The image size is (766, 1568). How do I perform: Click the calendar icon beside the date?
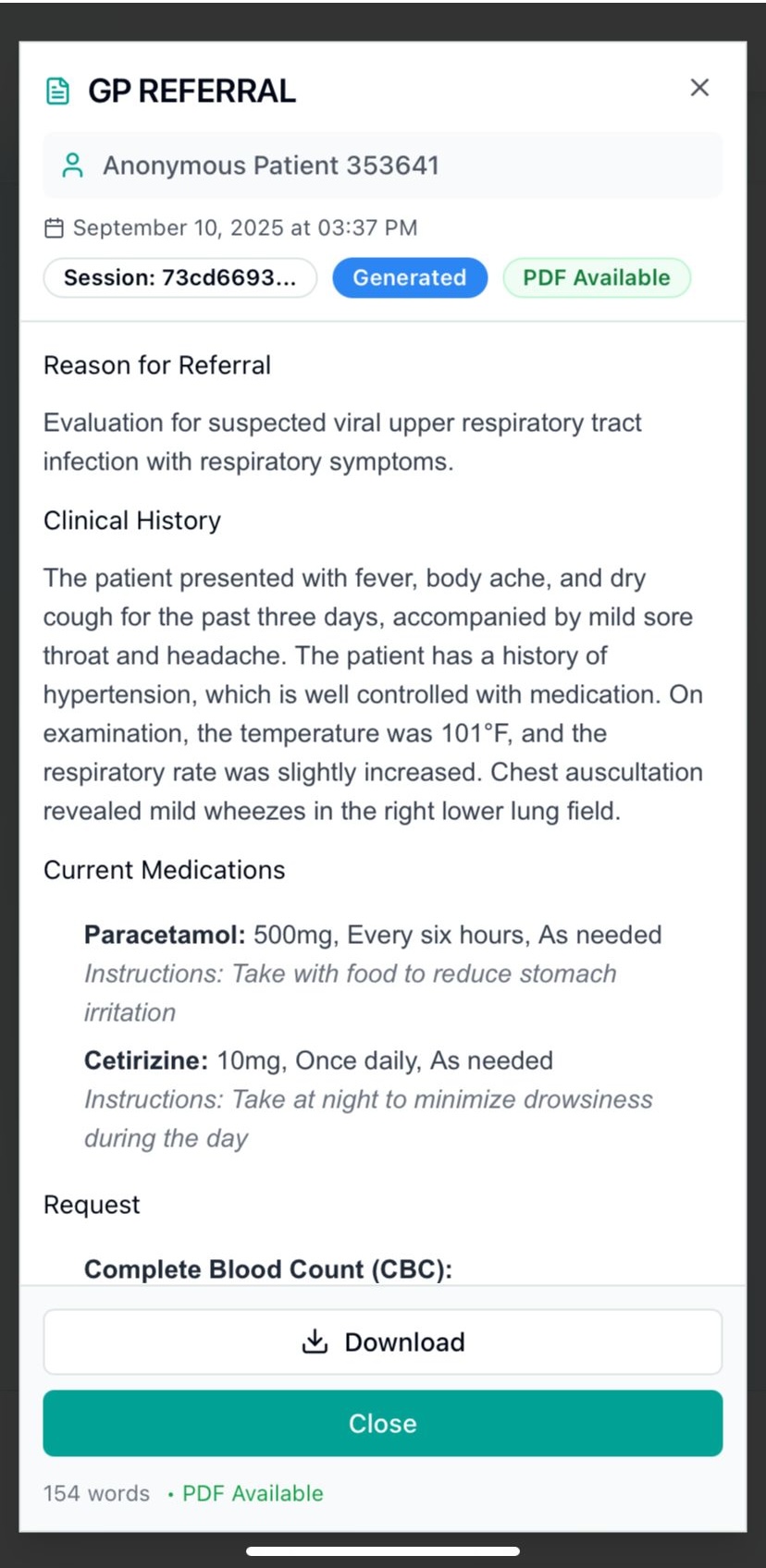pyautogui.click(x=54, y=227)
